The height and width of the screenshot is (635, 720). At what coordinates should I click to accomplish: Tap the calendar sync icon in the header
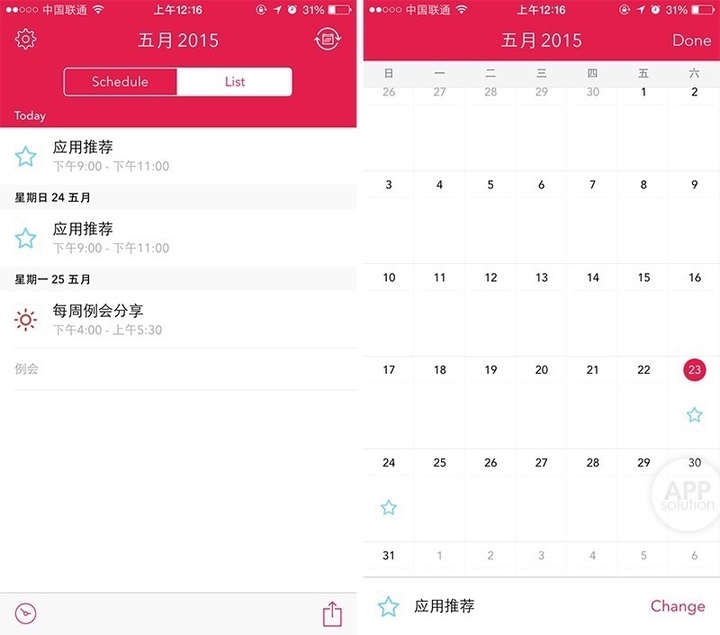pos(326,40)
